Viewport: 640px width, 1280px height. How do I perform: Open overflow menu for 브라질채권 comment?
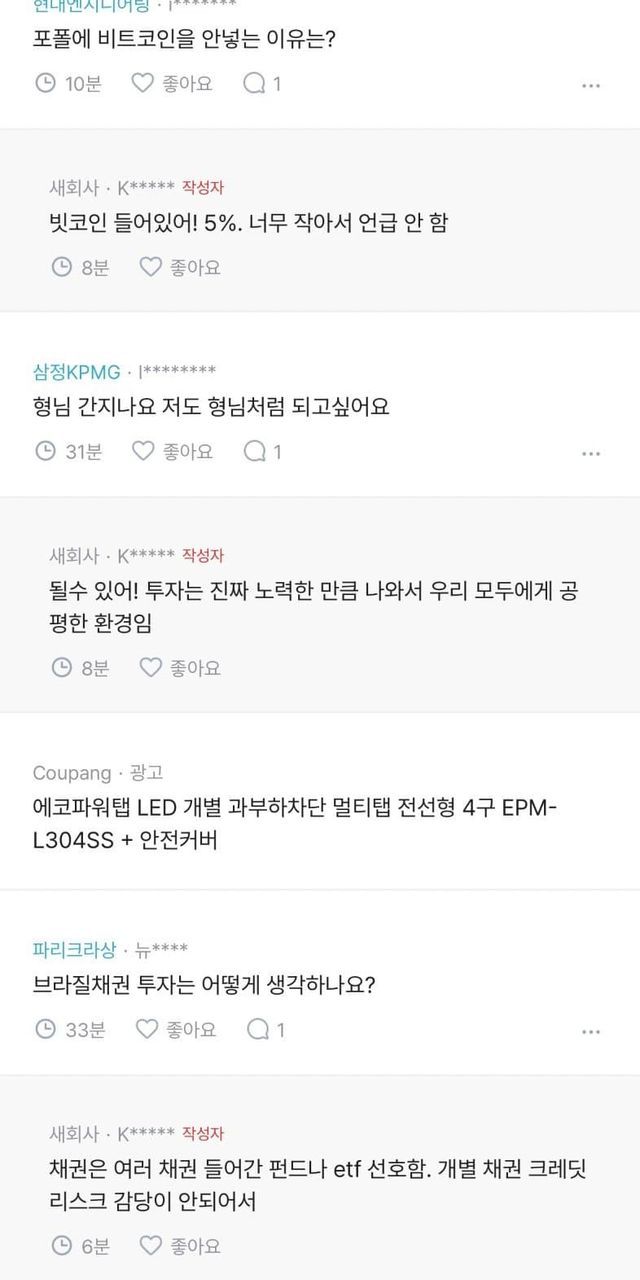[x=592, y=1031]
